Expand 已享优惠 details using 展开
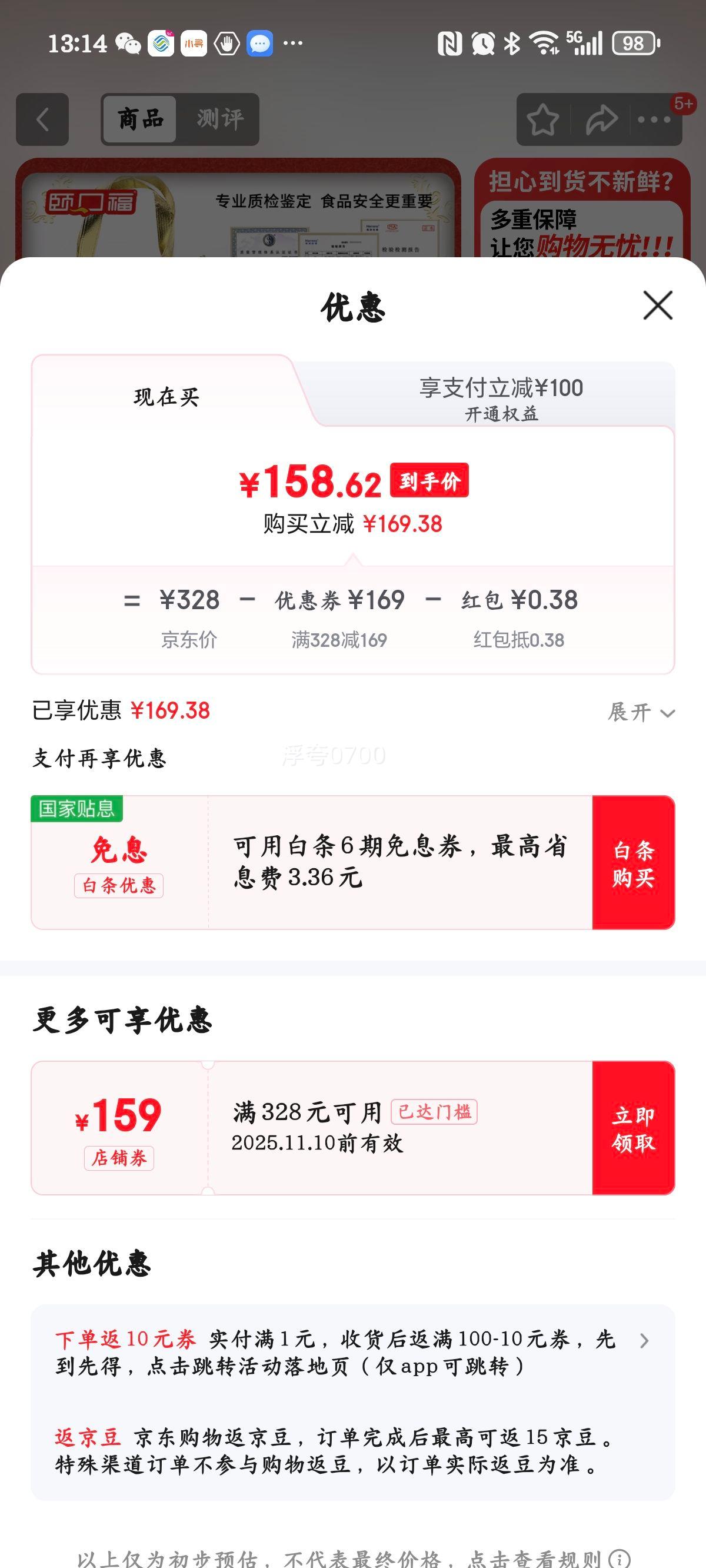 [x=640, y=712]
